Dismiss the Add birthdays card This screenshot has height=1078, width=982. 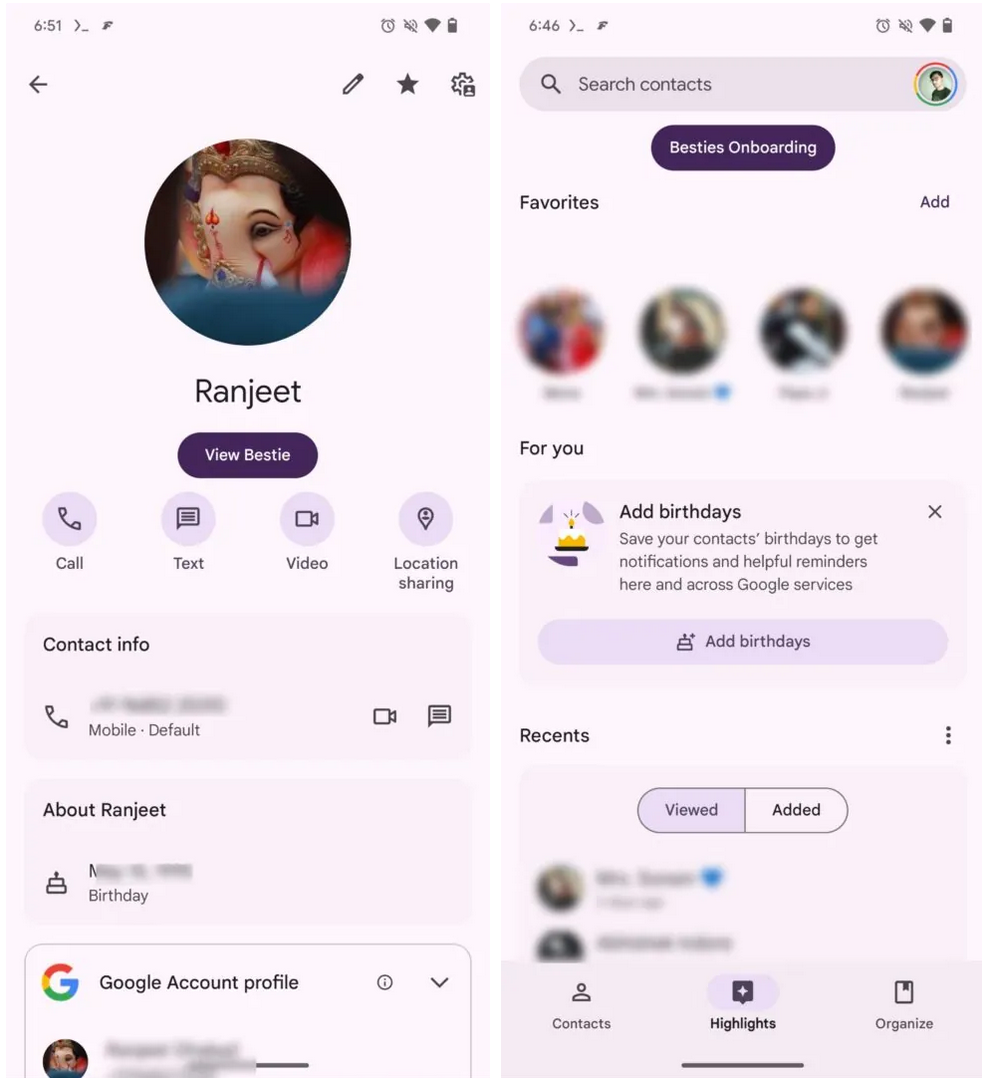(934, 512)
